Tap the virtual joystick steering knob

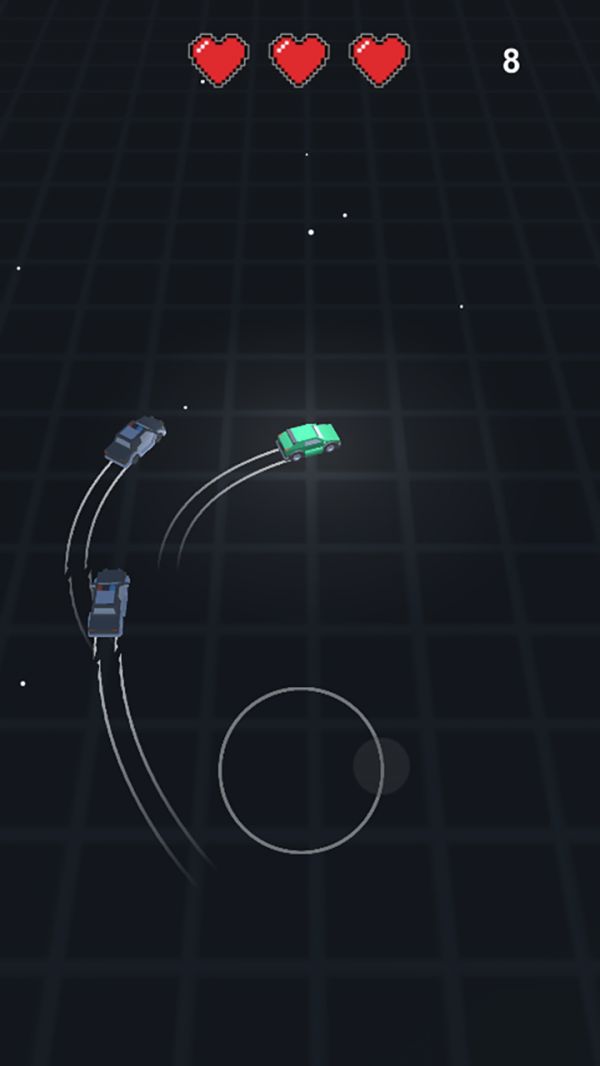[x=381, y=766]
